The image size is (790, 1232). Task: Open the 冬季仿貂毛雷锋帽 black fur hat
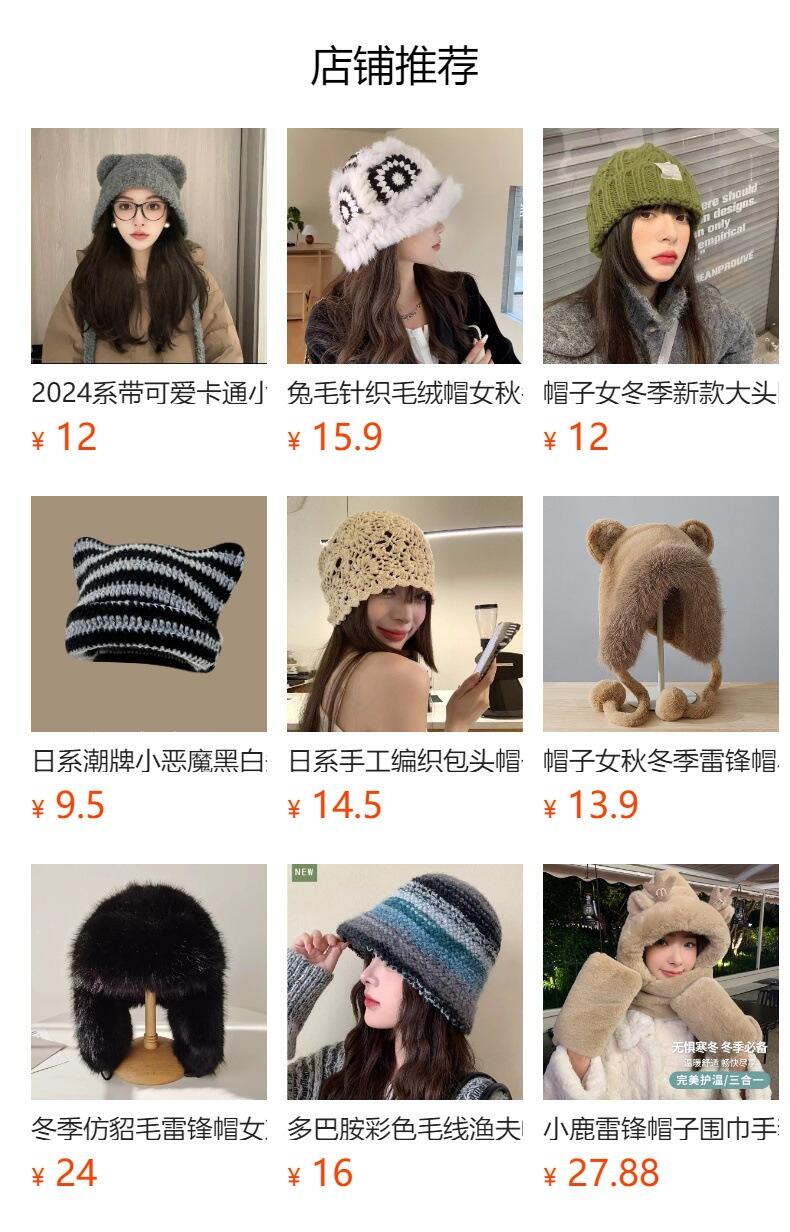coord(148,982)
